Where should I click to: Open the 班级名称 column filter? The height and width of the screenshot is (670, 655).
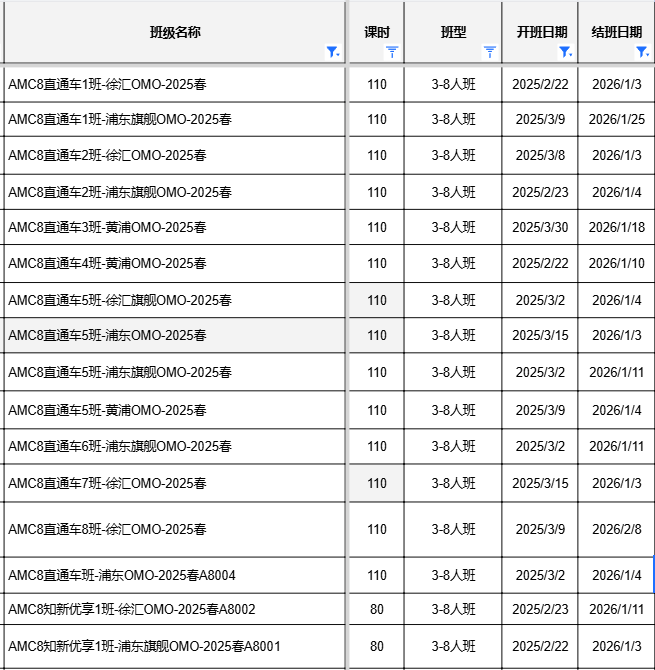333,52
